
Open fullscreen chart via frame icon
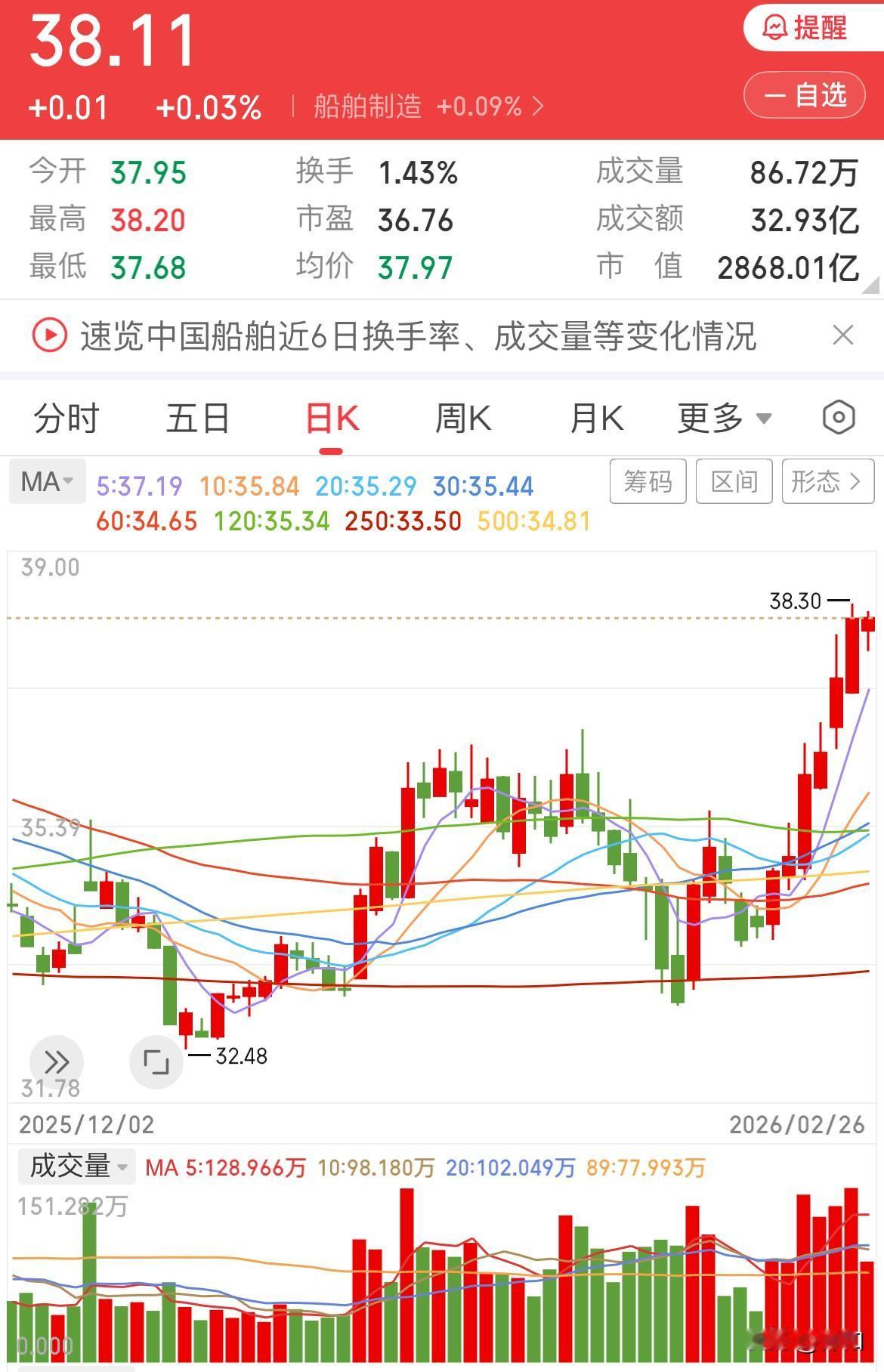tap(156, 1060)
